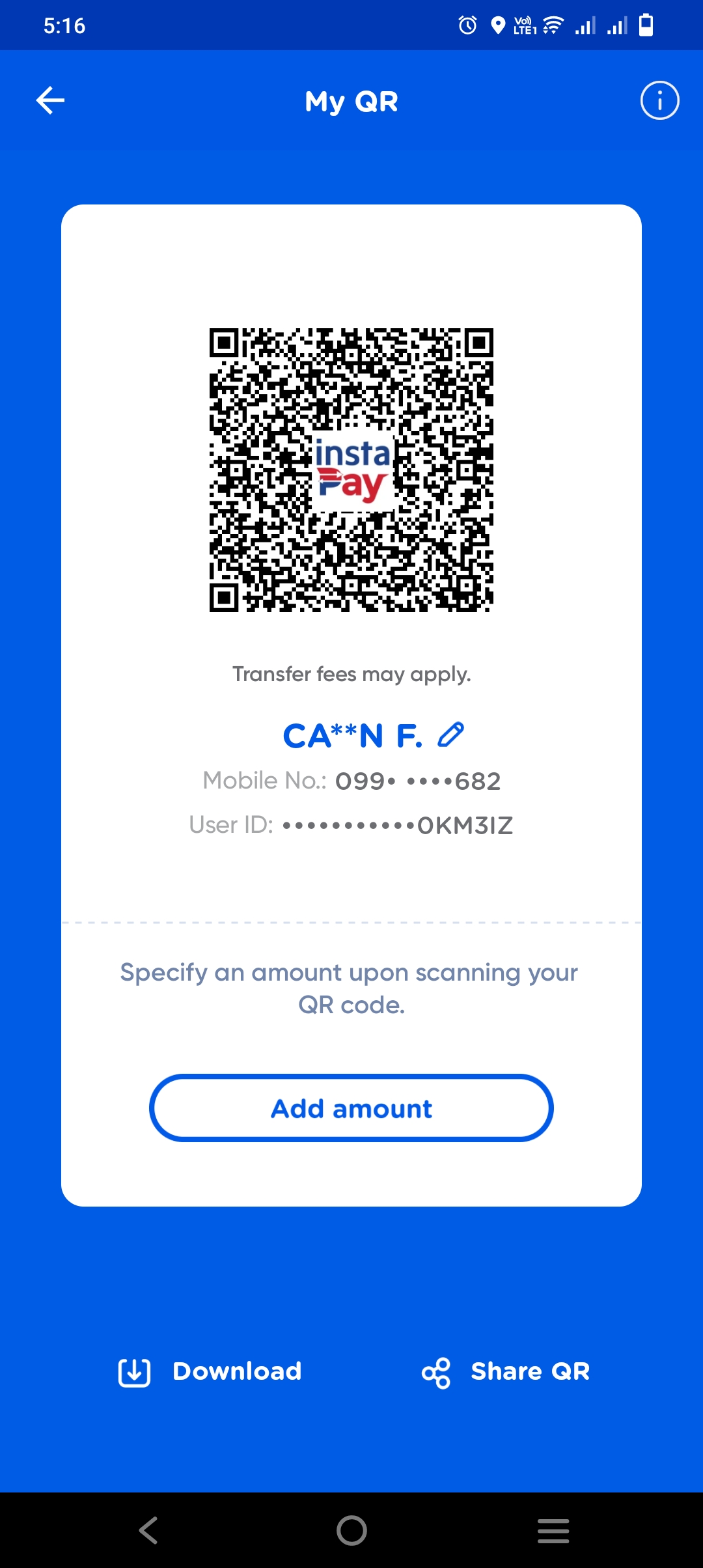Tap the Add amount button

tap(351, 1108)
